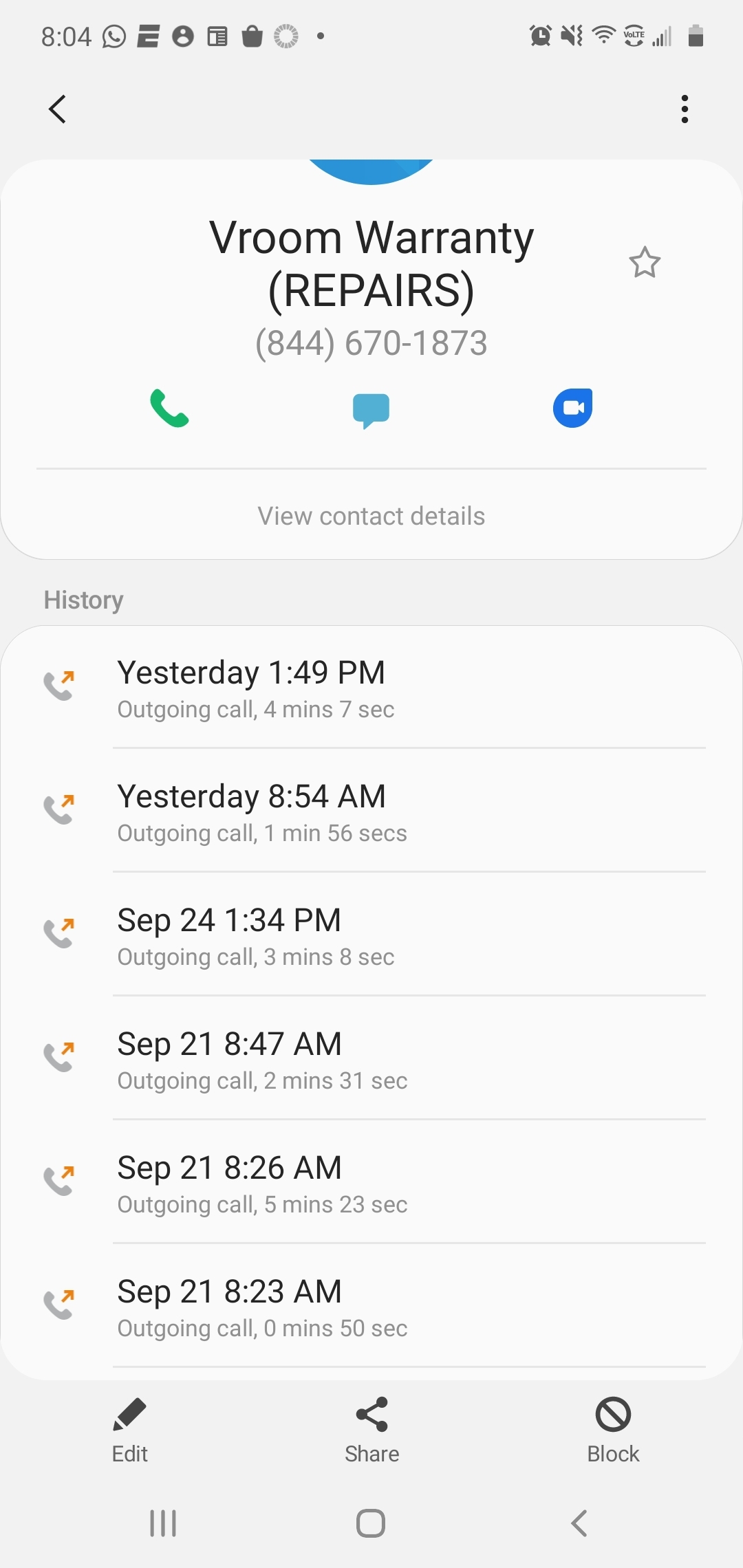This screenshot has height=1568, width=743.
Task: Open the Yesterday 1:49 PM call entry
Action: click(x=371, y=688)
